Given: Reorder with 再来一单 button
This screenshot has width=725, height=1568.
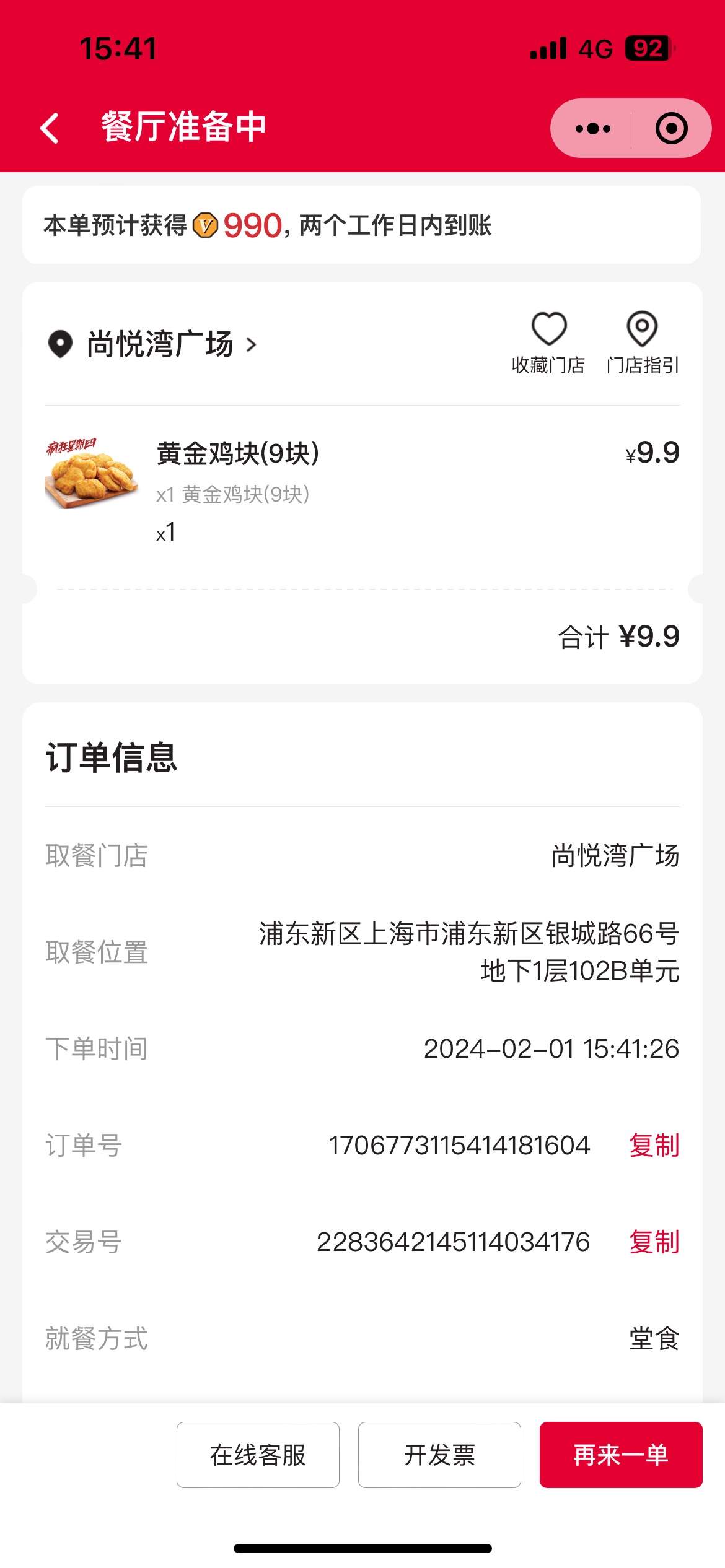Looking at the screenshot, I should click(621, 1455).
